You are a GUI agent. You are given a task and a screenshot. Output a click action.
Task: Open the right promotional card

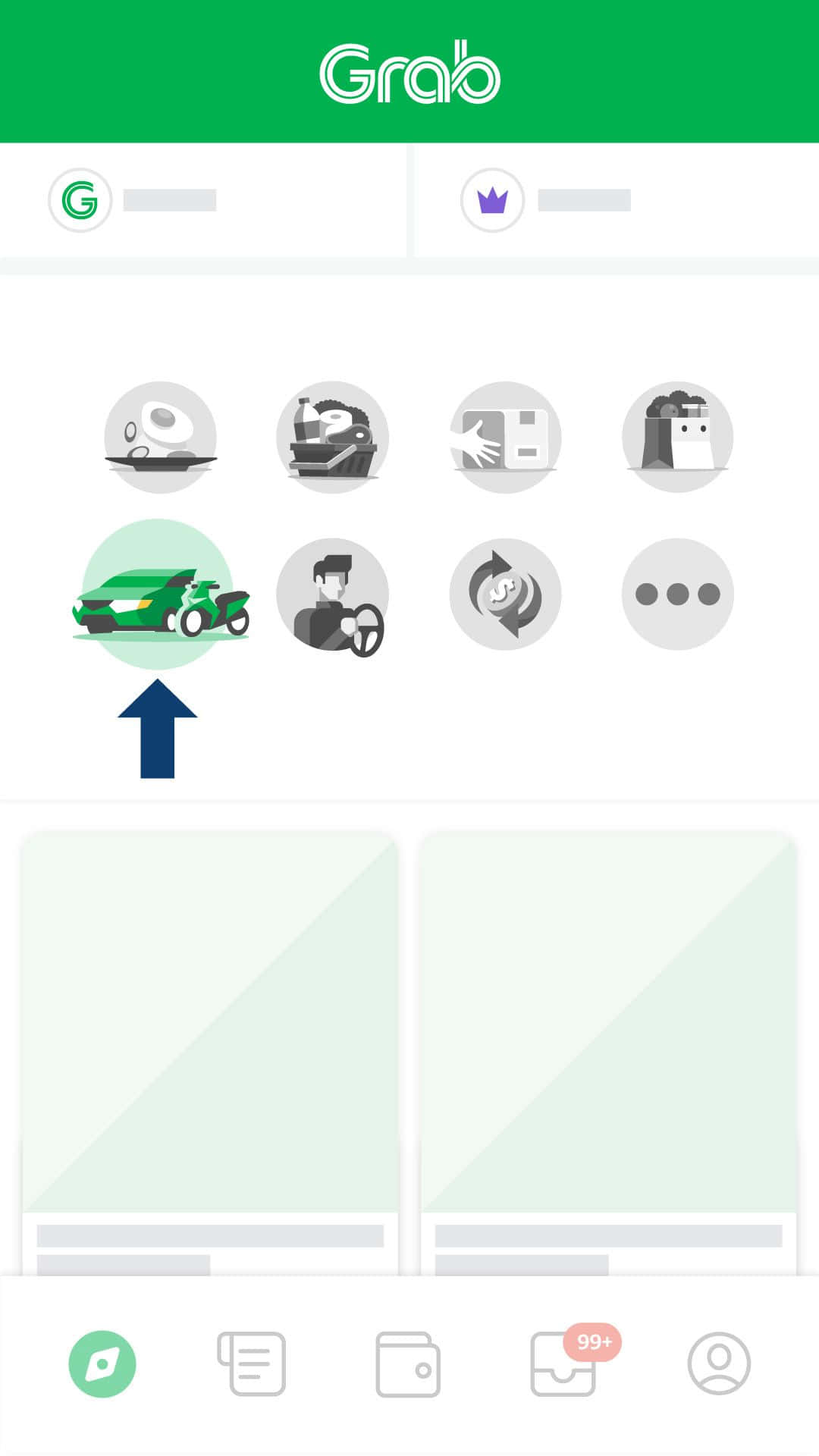(608, 1054)
